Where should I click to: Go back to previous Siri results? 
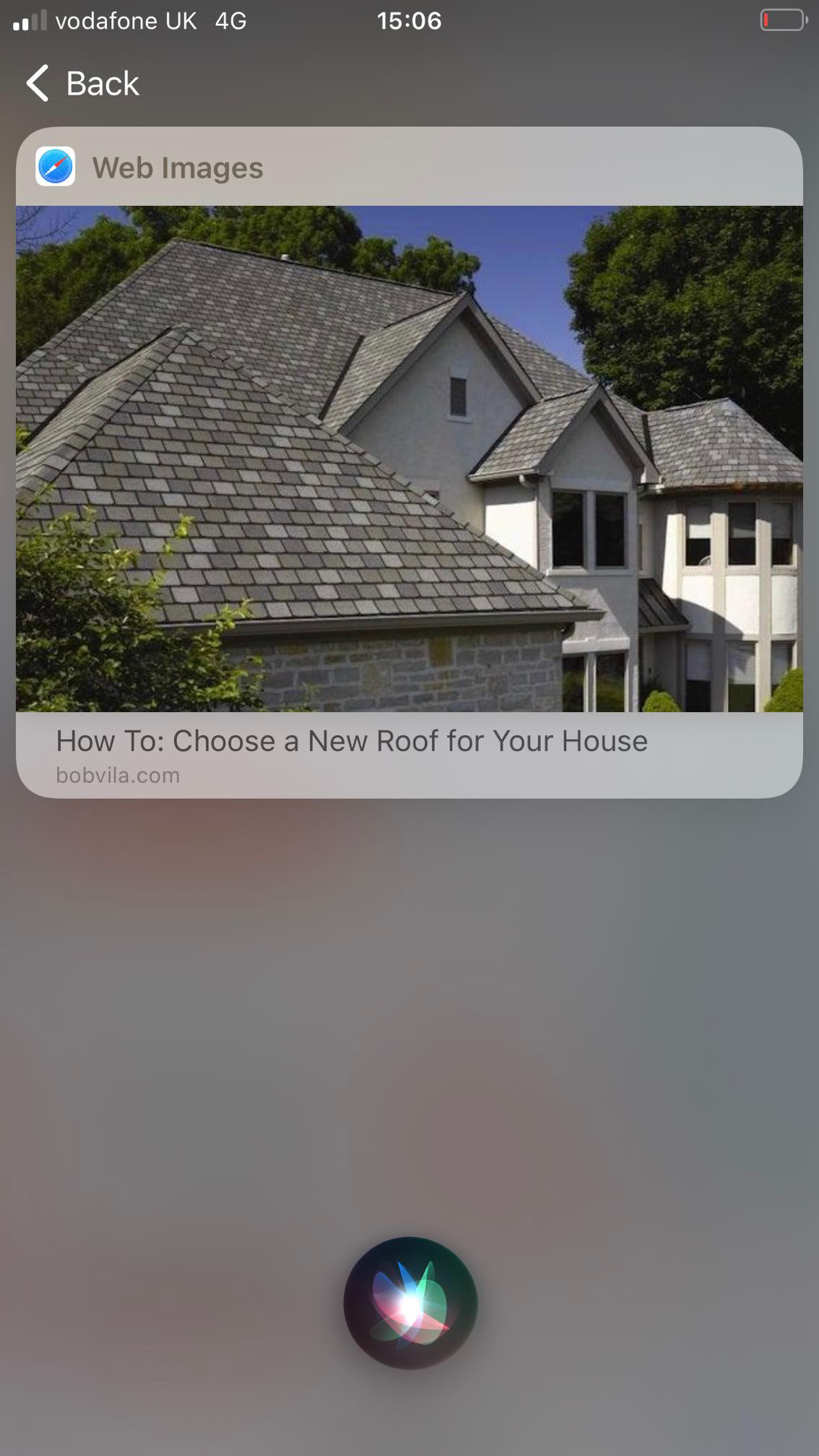83,83
